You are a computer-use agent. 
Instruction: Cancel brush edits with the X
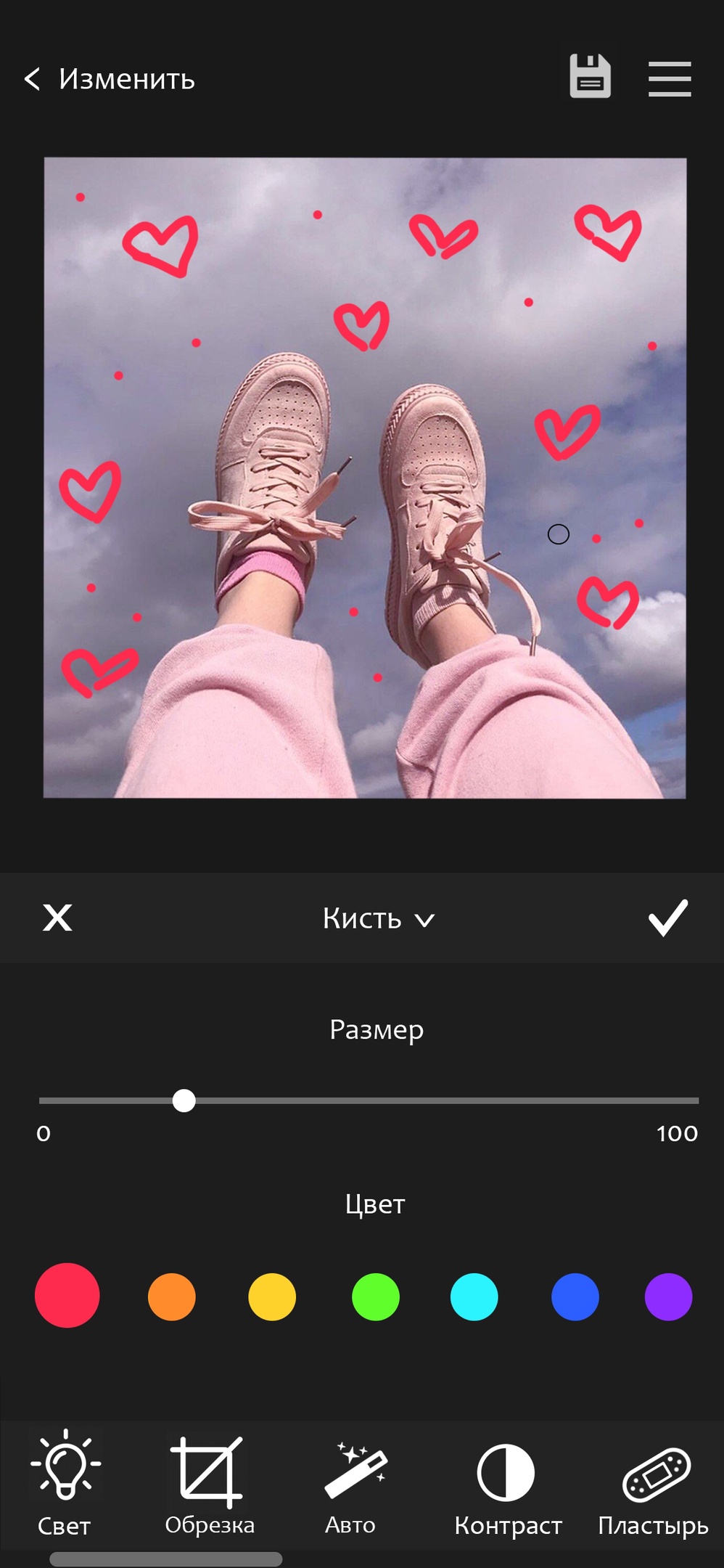pyautogui.click(x=57, y=918)
